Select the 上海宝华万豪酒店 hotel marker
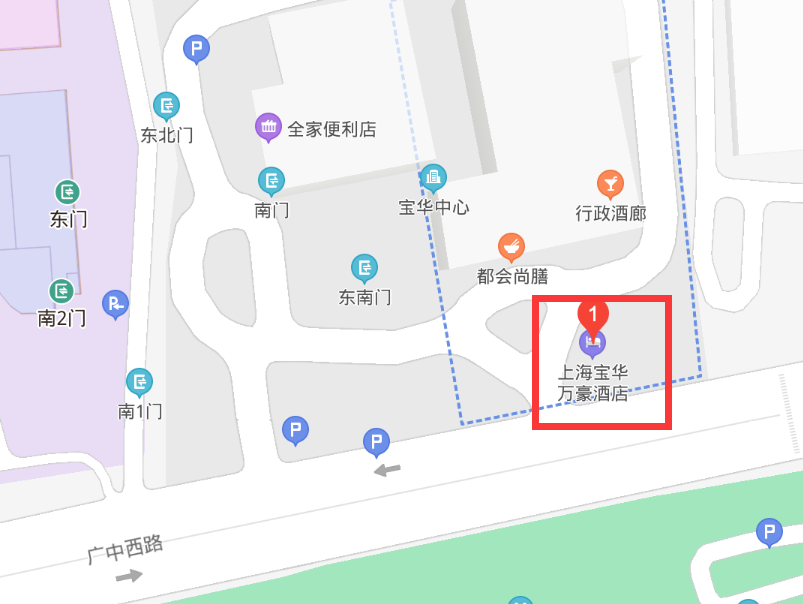Screen dimensions: 803x604 click(593, 343)
